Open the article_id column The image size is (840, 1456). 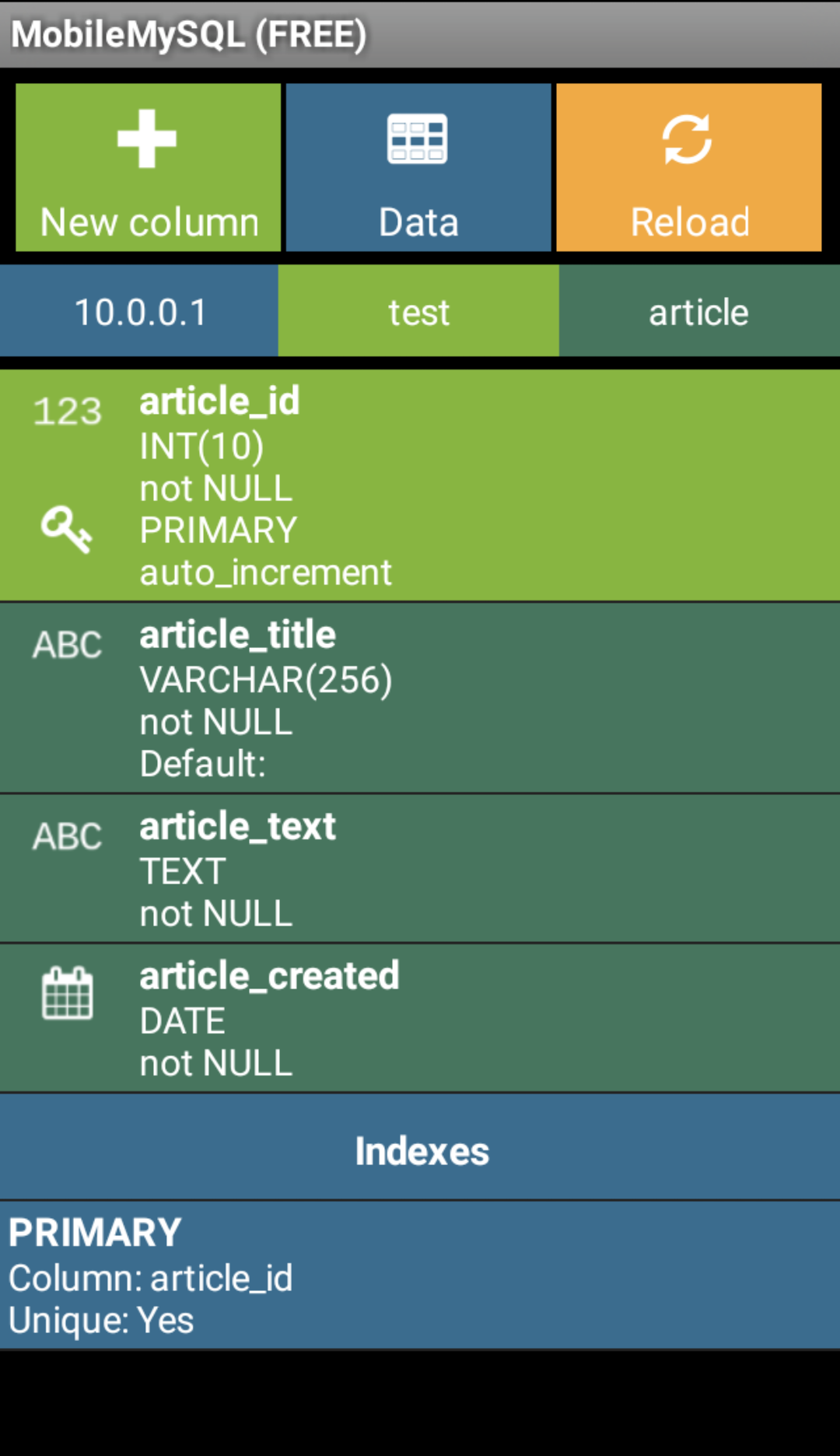click(420, 485)
